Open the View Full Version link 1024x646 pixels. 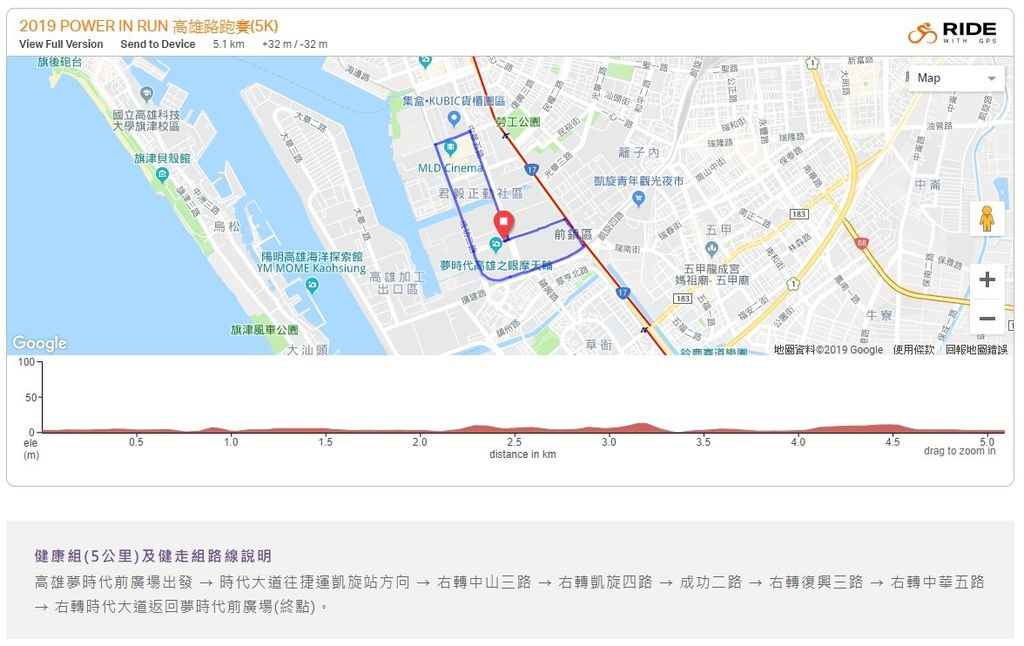click(x=61, y=44)
